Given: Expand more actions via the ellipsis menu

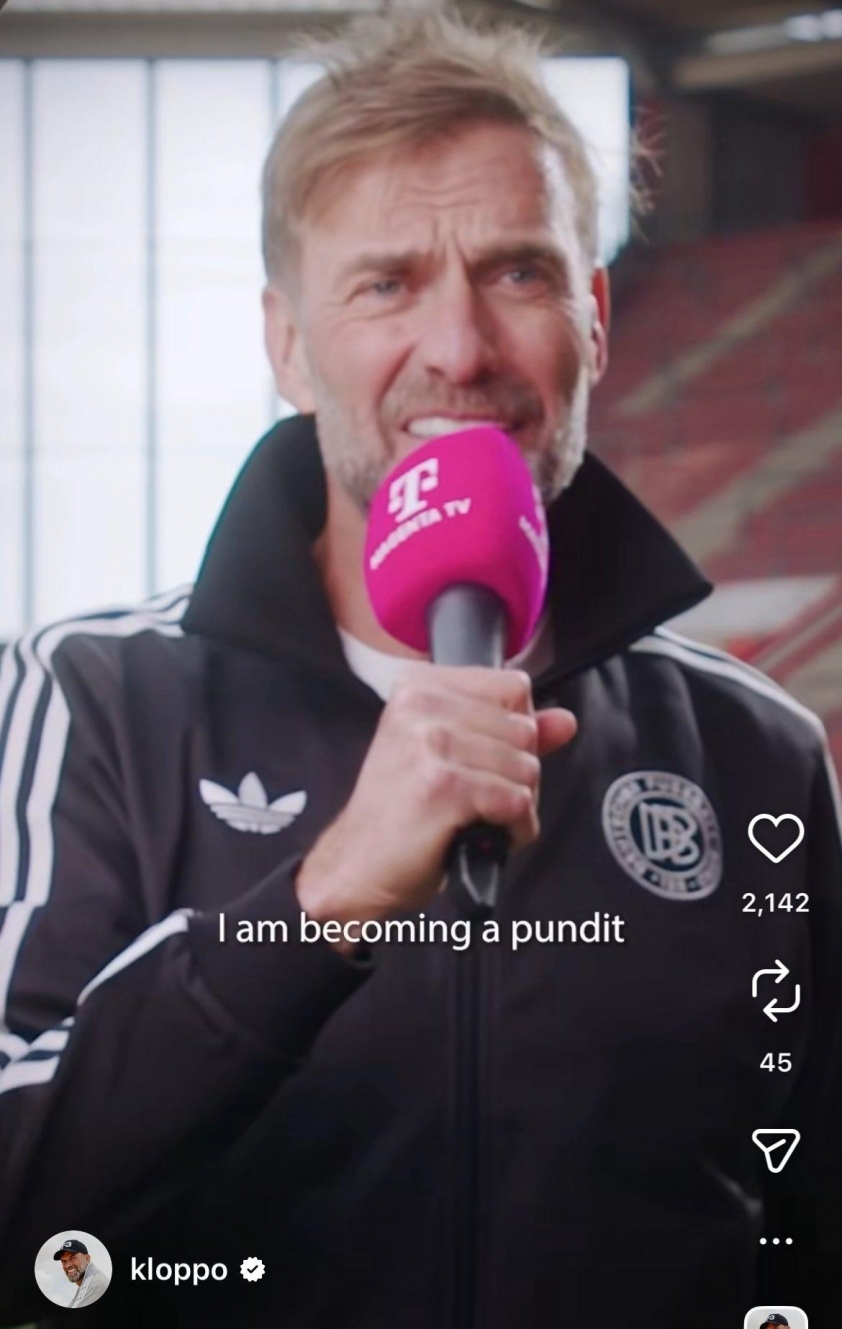Looking at the screenshot, I should 775,1239.
